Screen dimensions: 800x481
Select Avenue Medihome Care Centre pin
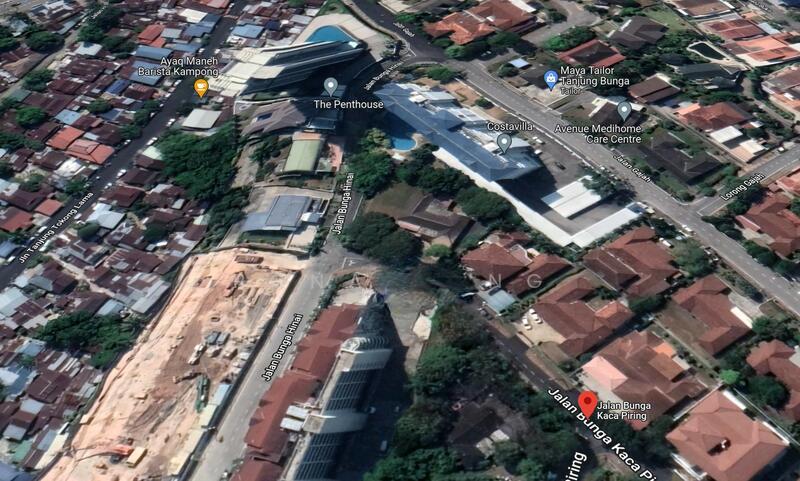pos(624,110)
